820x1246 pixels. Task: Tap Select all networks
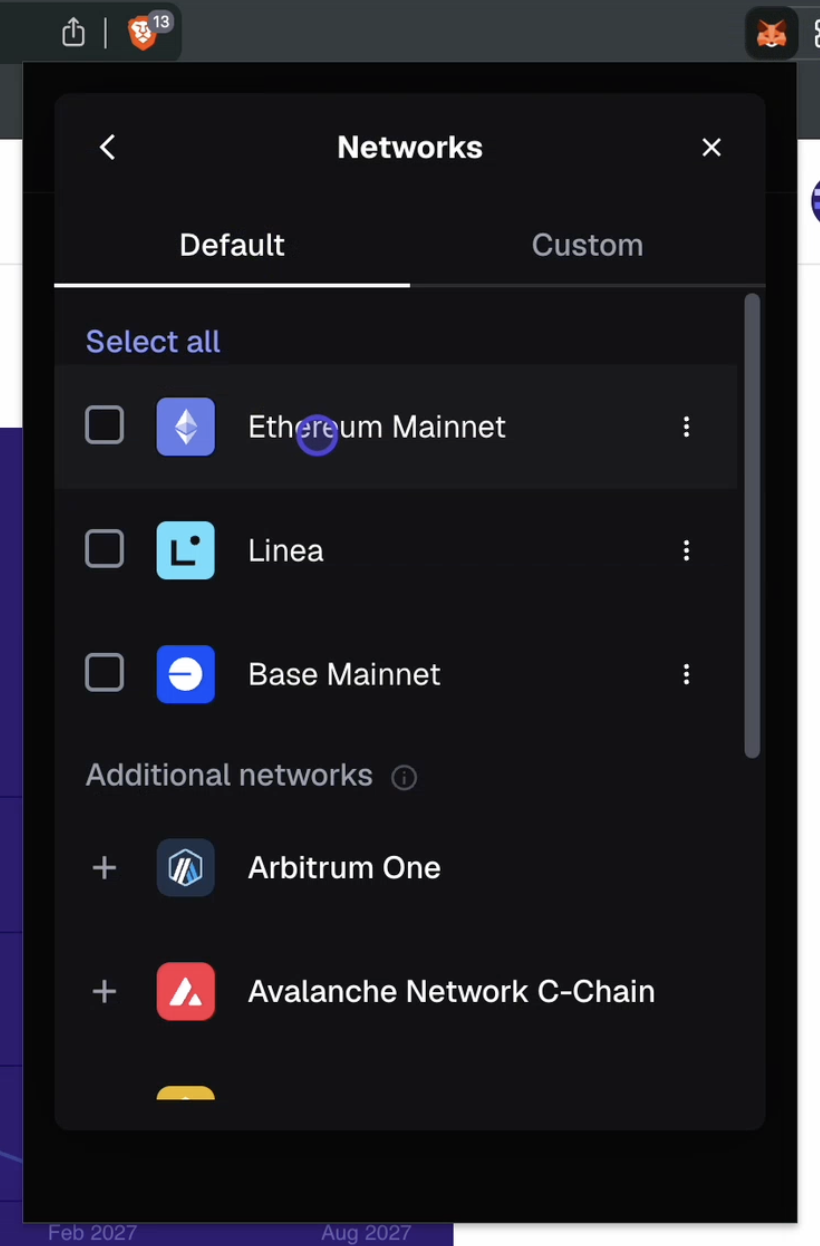point(153,342)
